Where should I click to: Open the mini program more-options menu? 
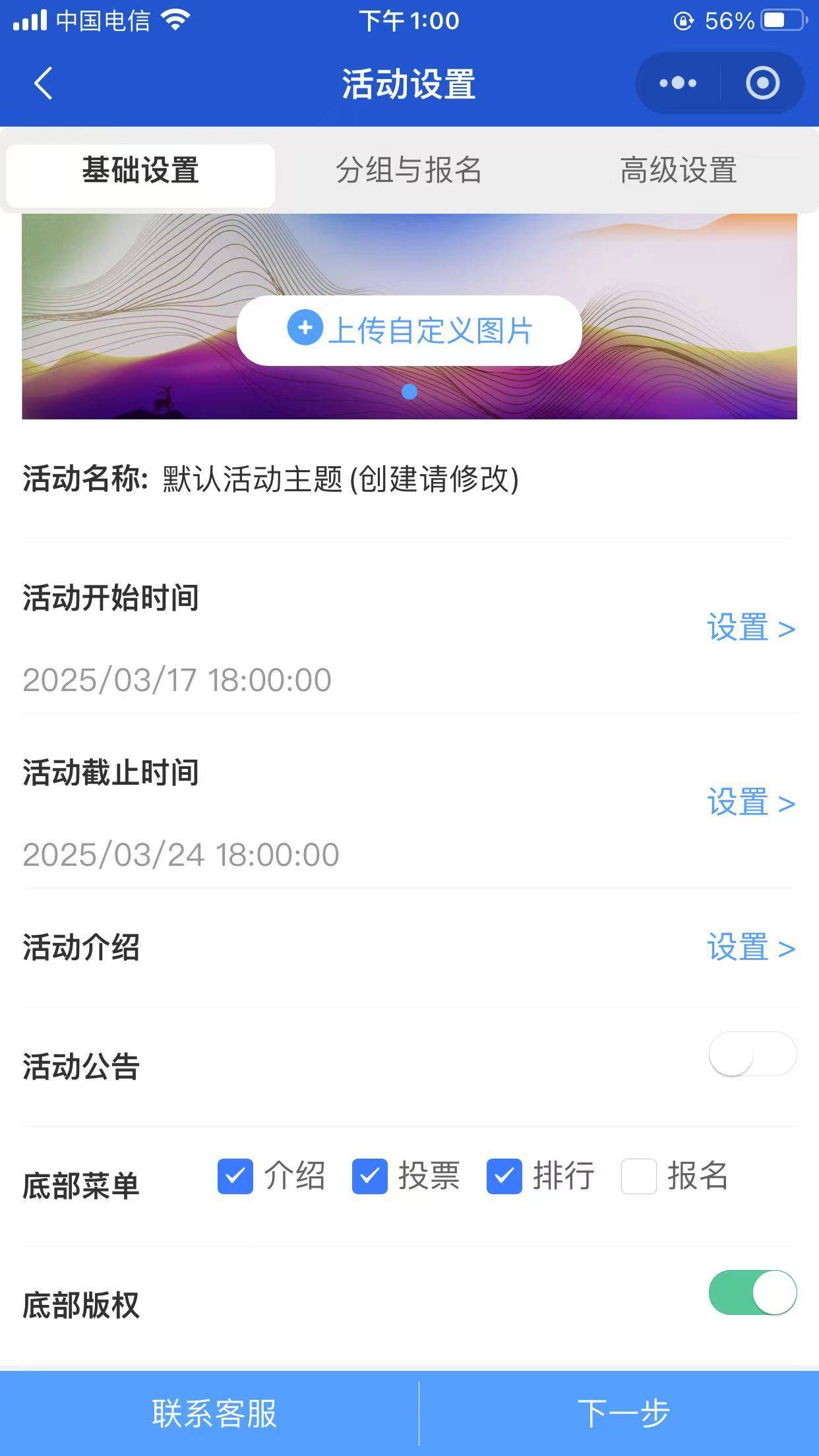[678, 83]
